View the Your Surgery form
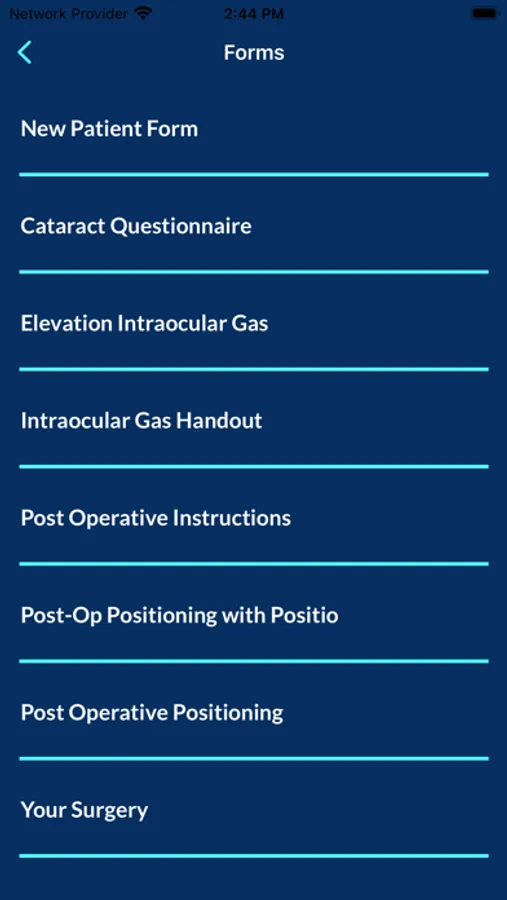This screenshot has height=900, width=507. pyautogui.click(x=253, y=810)
